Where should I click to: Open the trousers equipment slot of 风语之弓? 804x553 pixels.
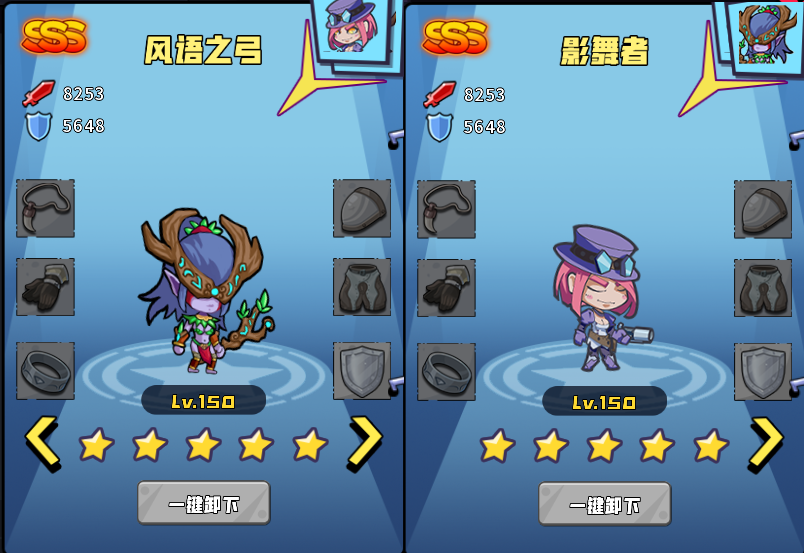point(361,287)
